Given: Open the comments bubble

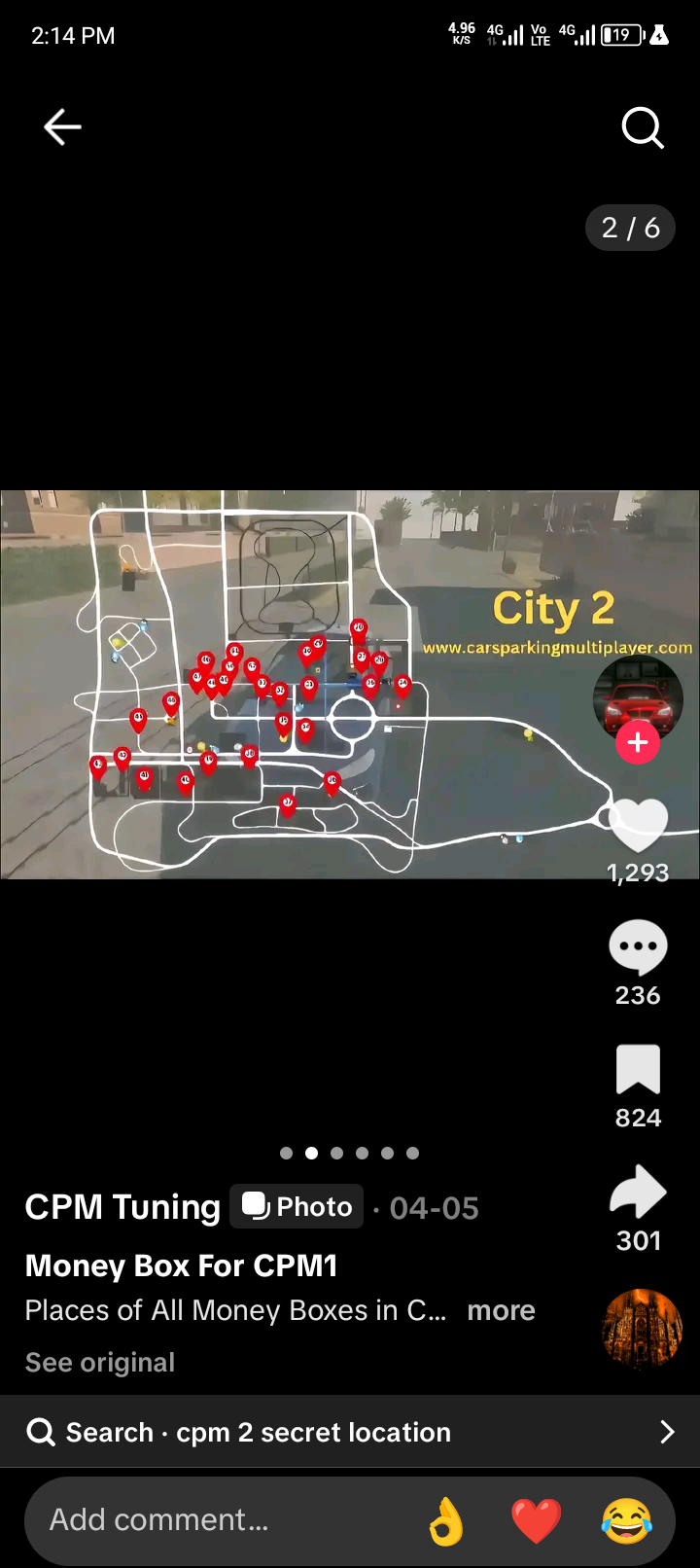Looking at the screenshot, I should pyautogui.click(x=638, y=947).
